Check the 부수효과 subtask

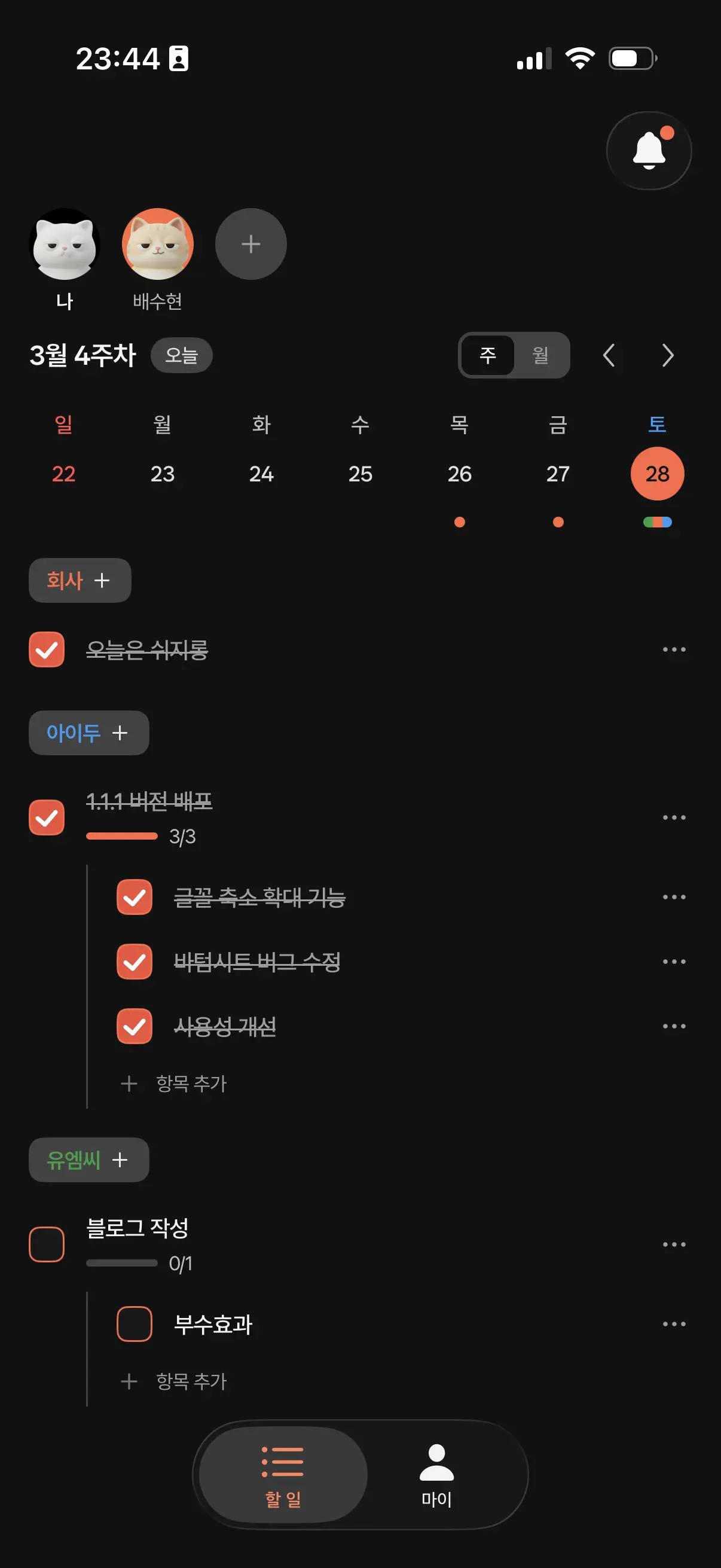pyautogui.click(x=135, y=1323)
